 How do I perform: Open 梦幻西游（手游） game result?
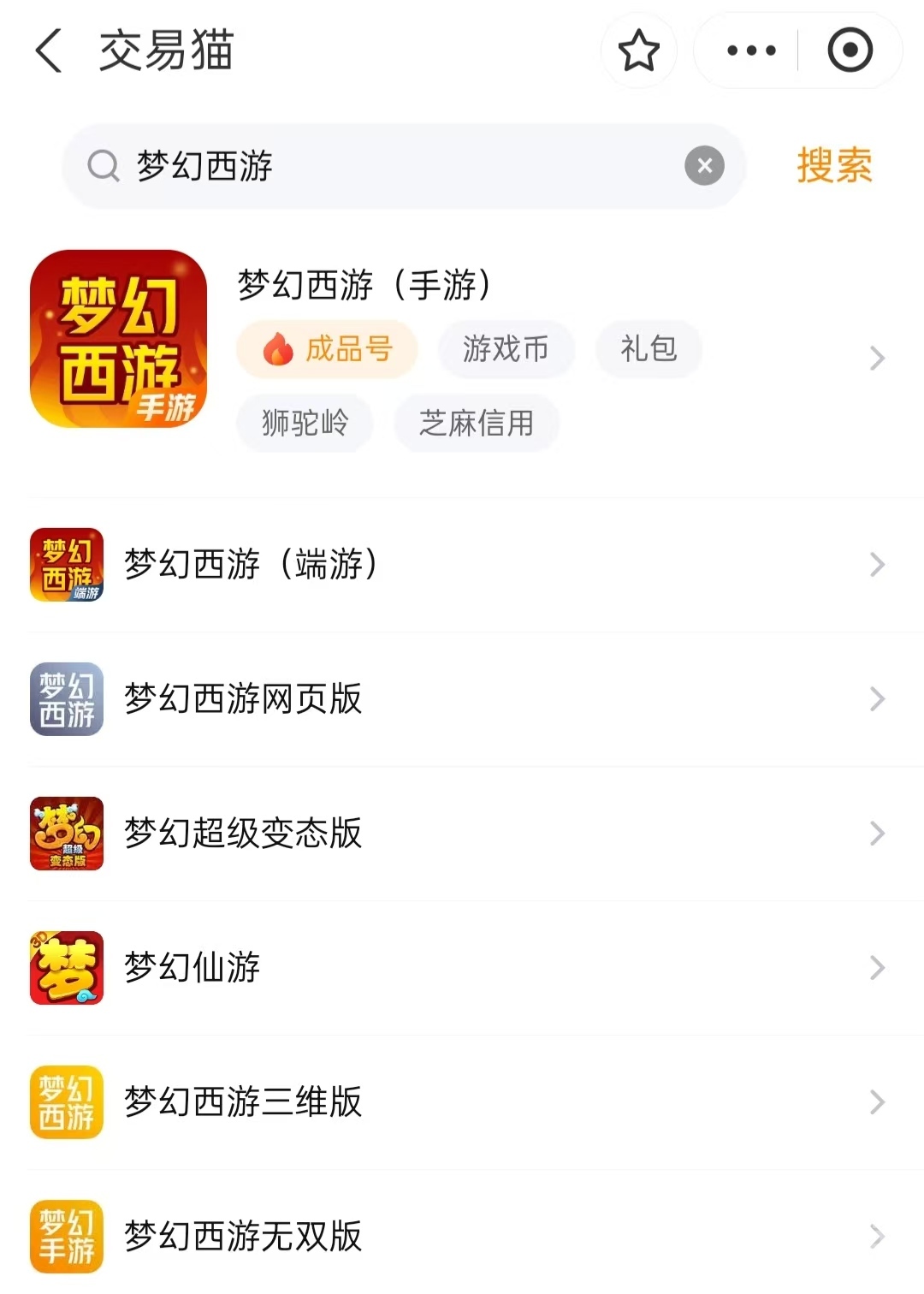364,285
